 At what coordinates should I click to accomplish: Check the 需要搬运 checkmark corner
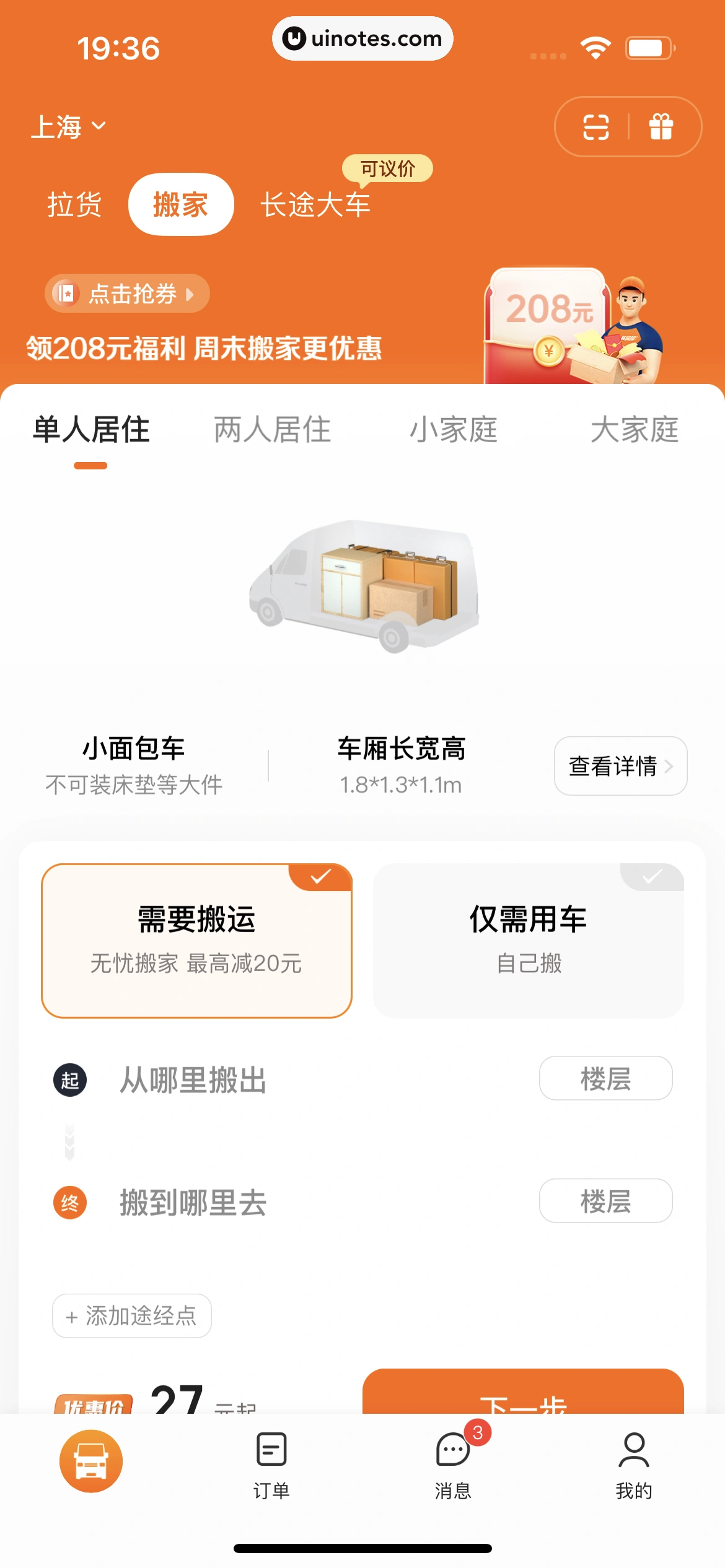pos(321,876)
